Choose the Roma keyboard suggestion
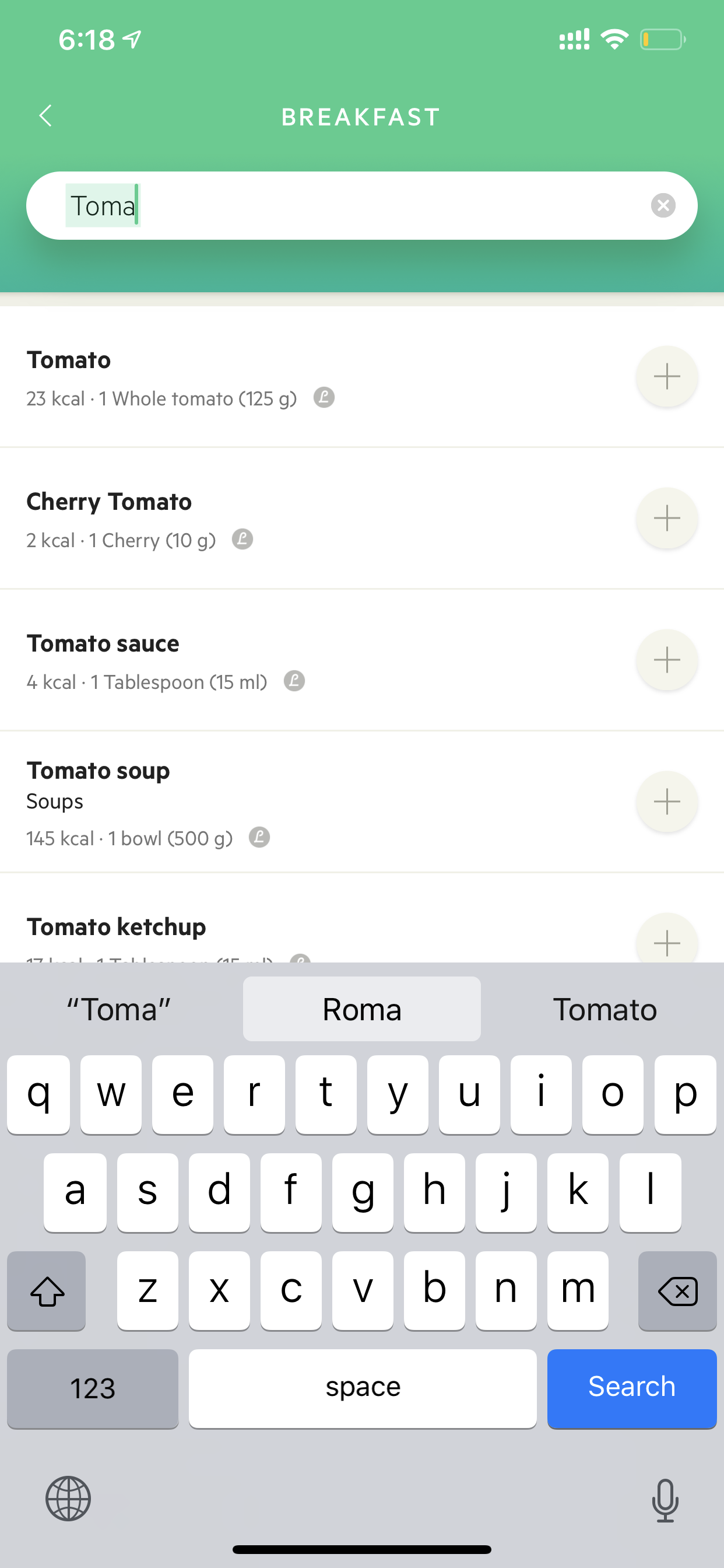 tap(361, 1009)
